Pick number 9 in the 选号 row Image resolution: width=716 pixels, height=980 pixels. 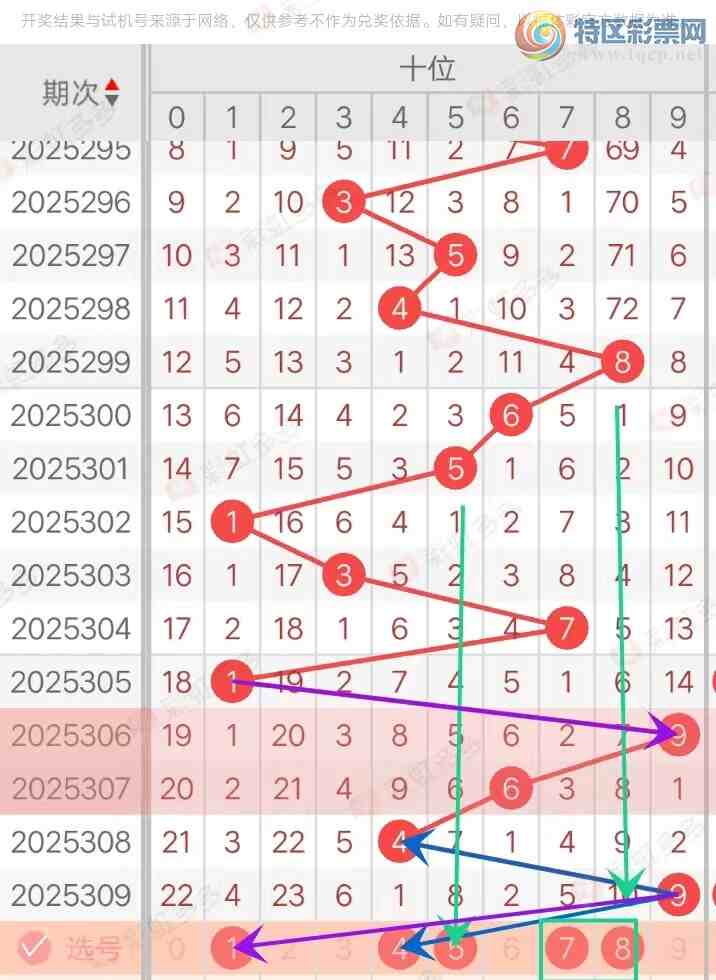coord(678,947)
